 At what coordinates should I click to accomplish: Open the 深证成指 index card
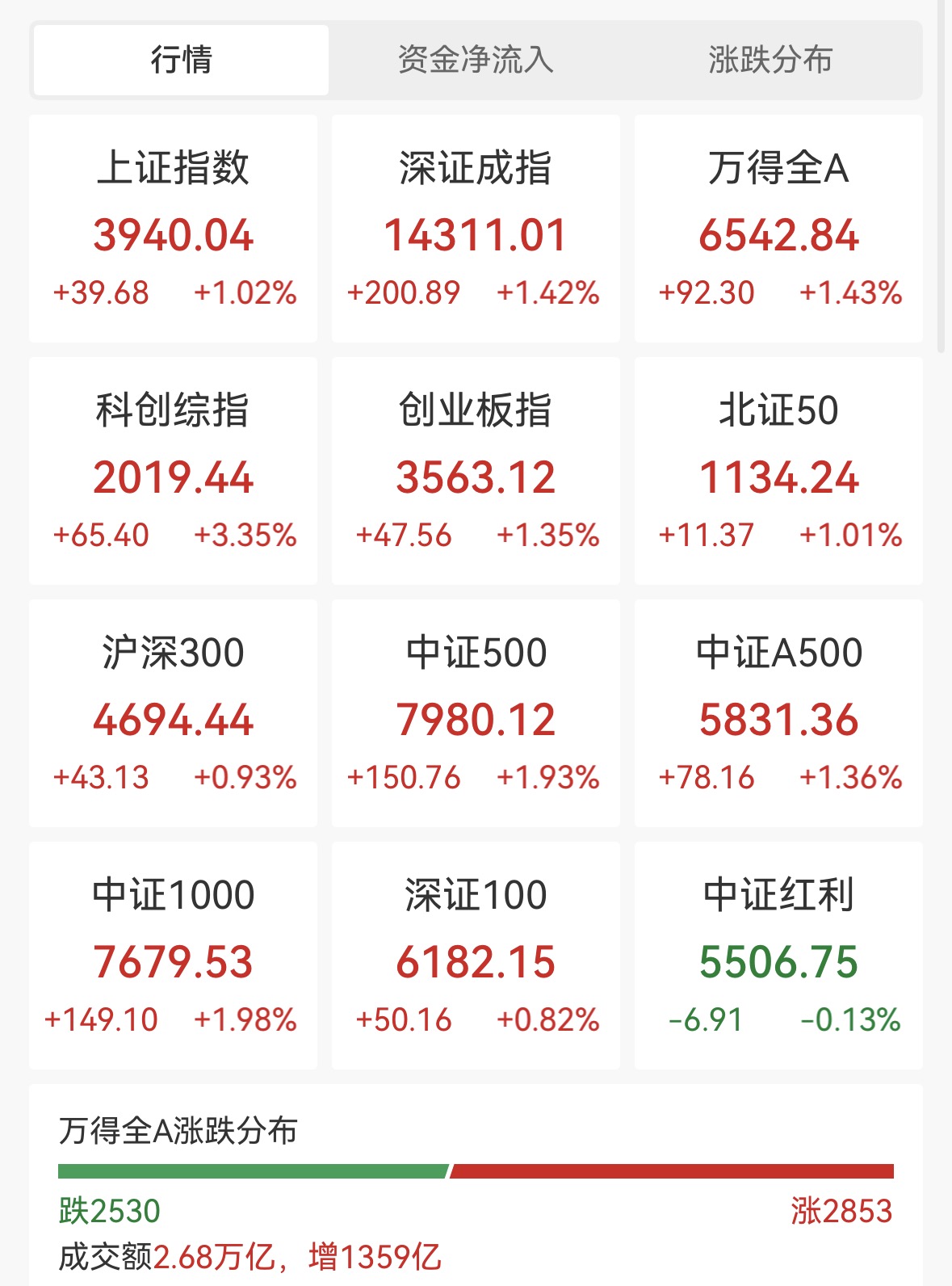[476, 229]
